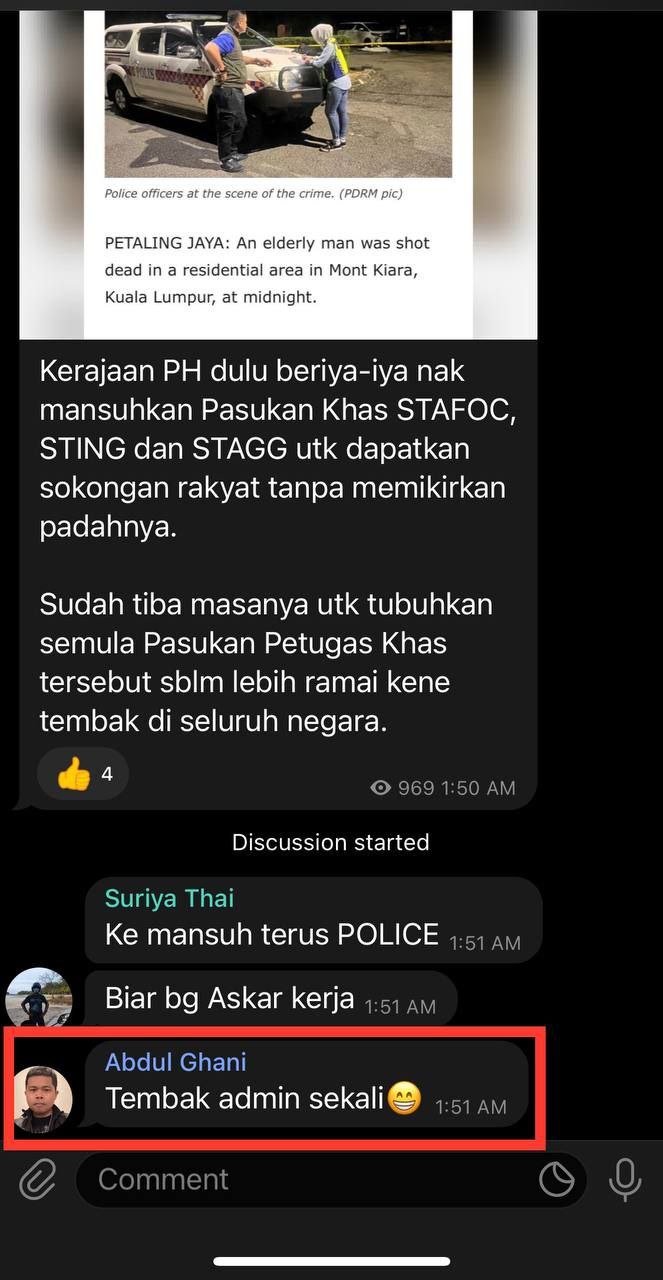Tap Abdul Ghani's name on his comment
This screenshot has width=663, height=1280.
pyautogui.click(x=176, y=1062)
